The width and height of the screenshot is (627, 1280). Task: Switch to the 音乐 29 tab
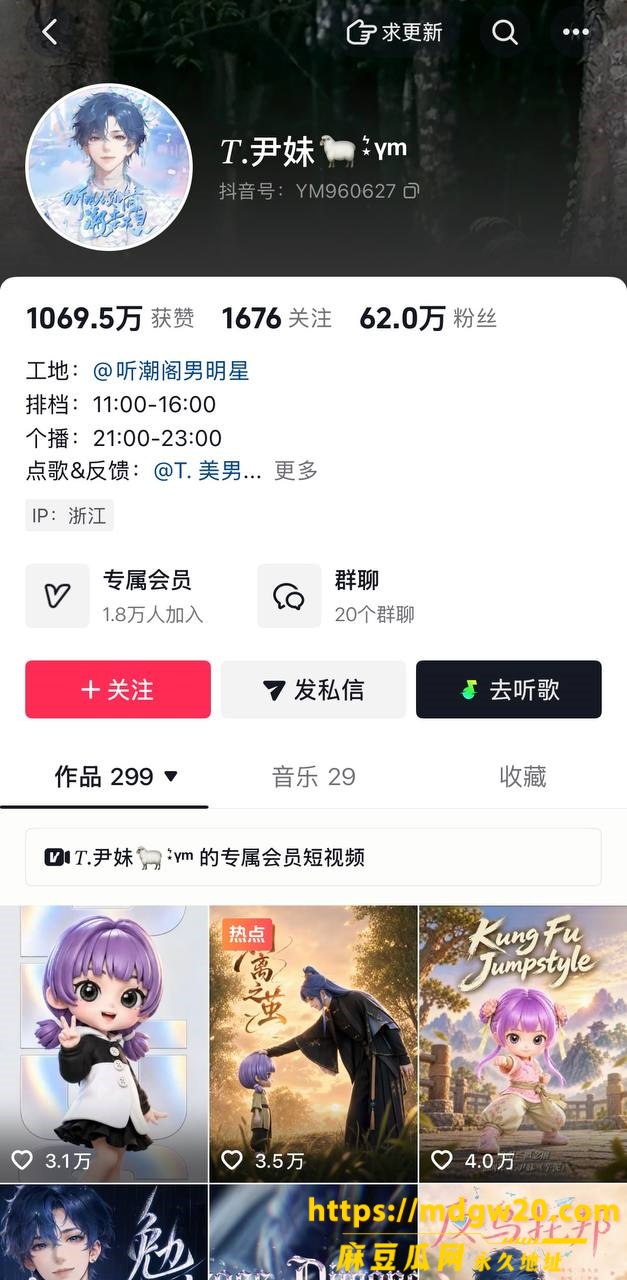click(x=314, y=777)
